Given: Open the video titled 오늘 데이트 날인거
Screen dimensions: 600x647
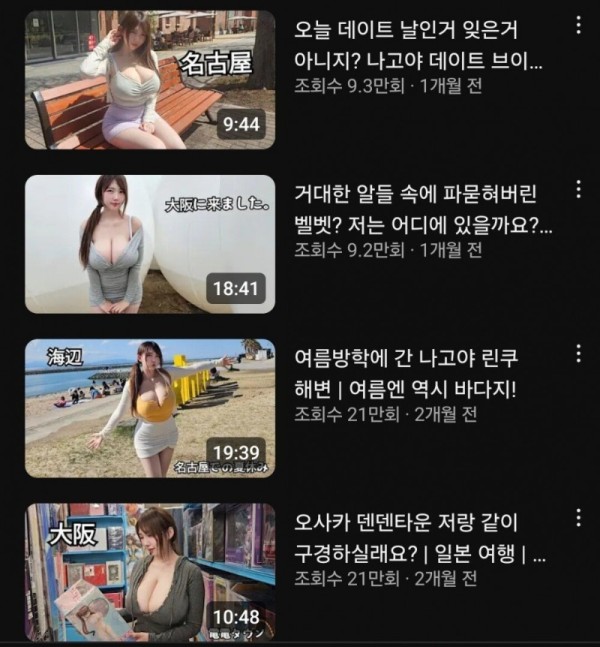Looking at the screenshot, I should (420, 46).
